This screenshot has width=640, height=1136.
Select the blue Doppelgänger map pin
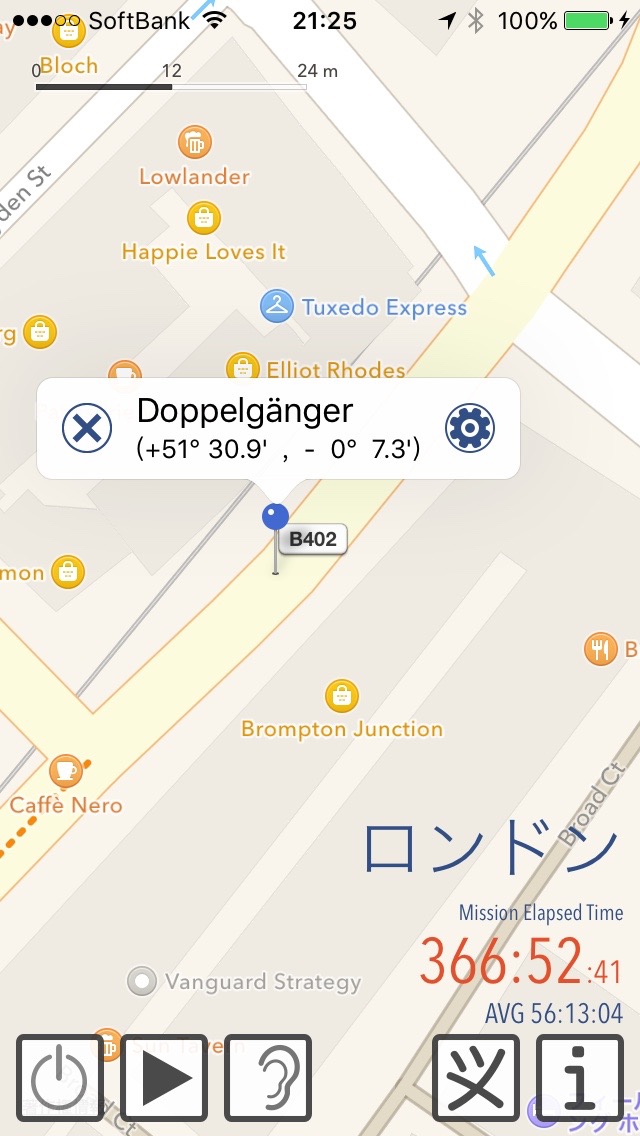pyautogui.click(x=275, y=518)
